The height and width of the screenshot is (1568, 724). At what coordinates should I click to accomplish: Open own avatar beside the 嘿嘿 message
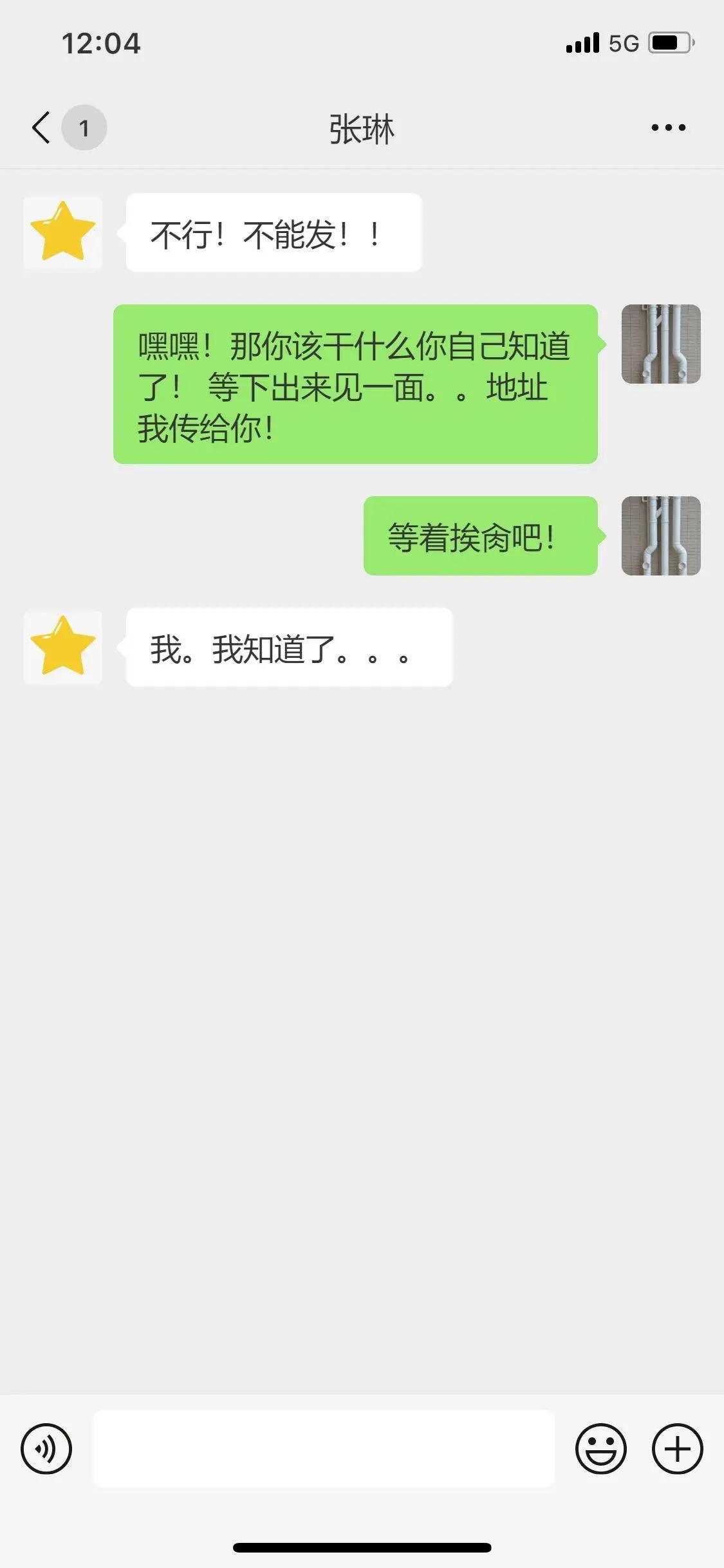(x=661, y=344)
